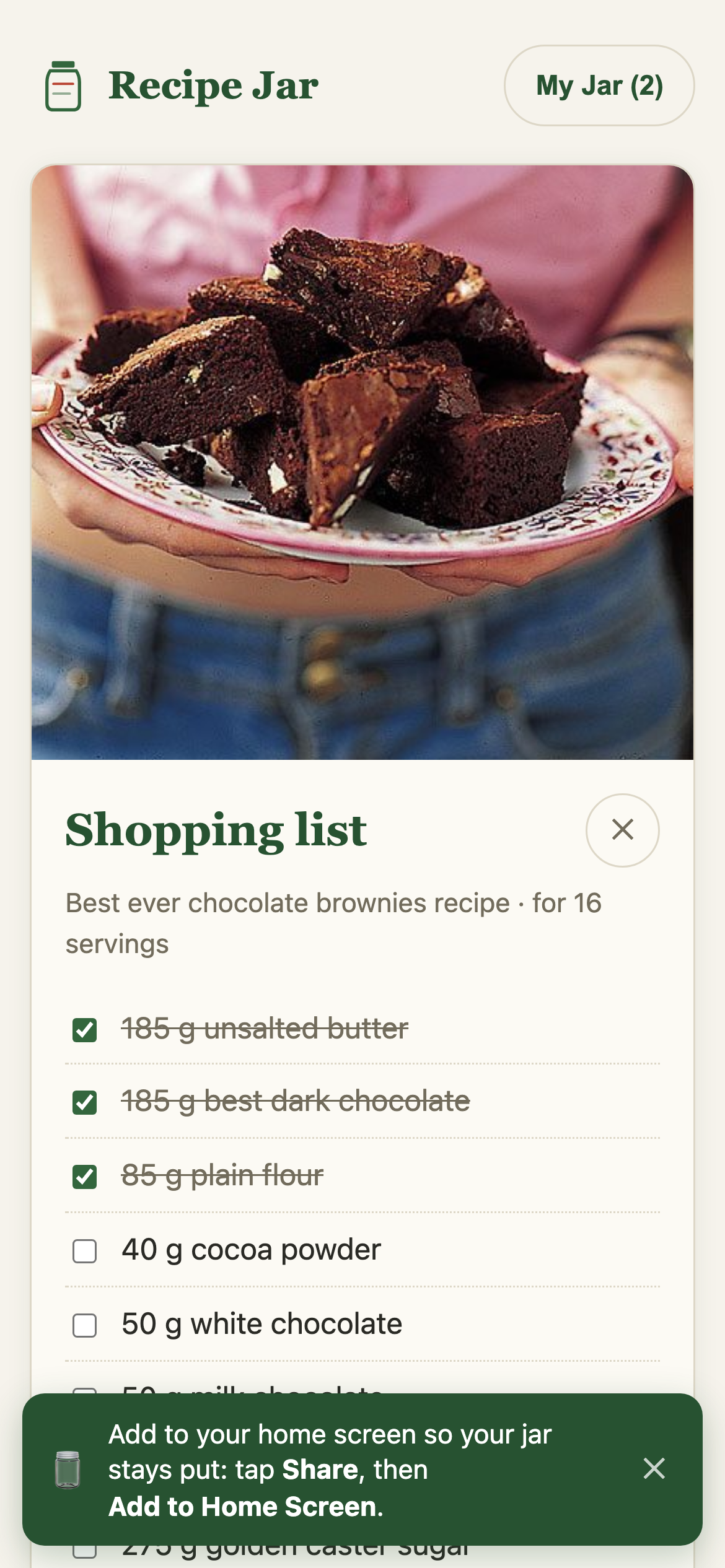Open My Jar with 2 saved recipes
The width and height of the screenshot is (725, 1568).
(599, 85)
